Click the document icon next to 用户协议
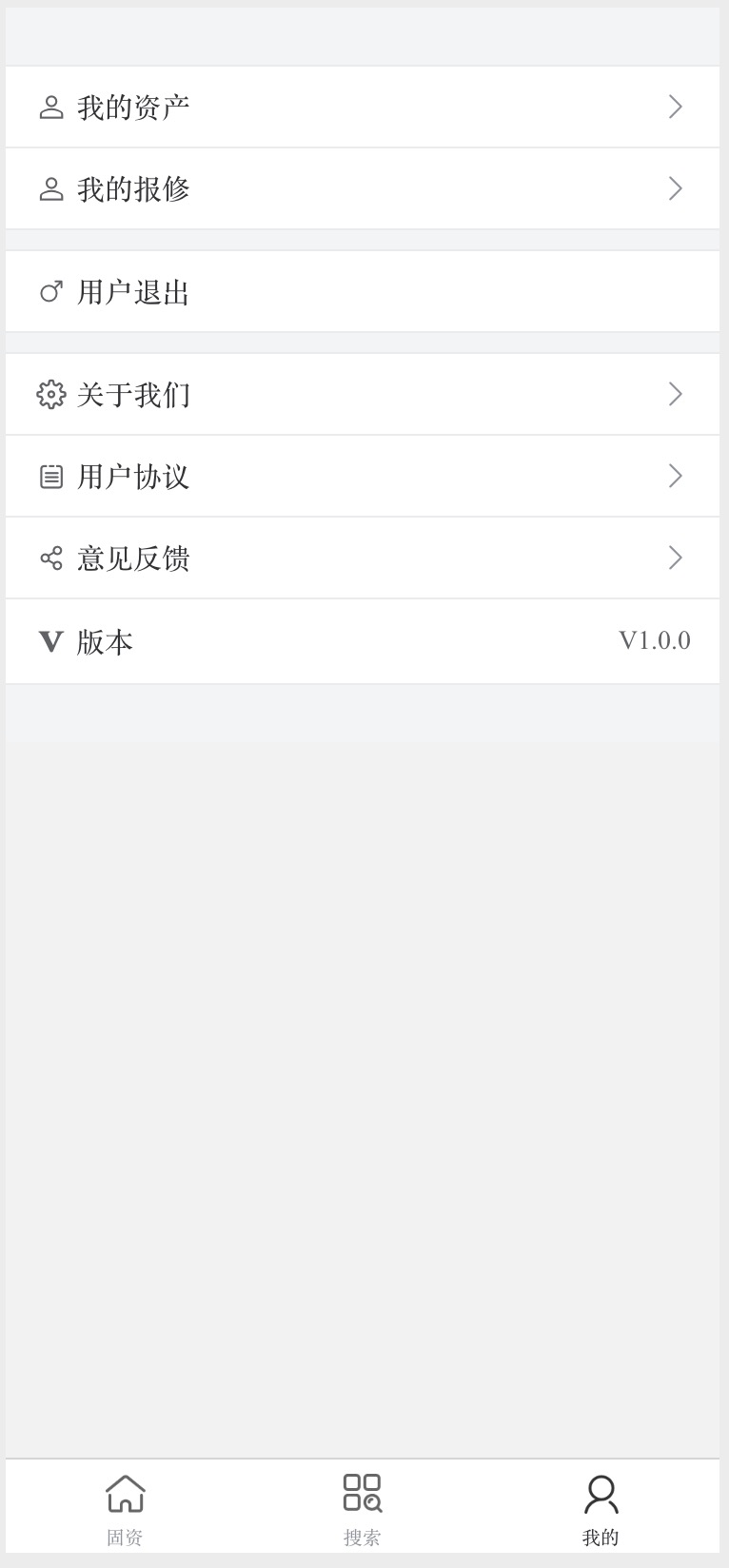This screenshot has height=1568, width=729. (x=51, y=475)
